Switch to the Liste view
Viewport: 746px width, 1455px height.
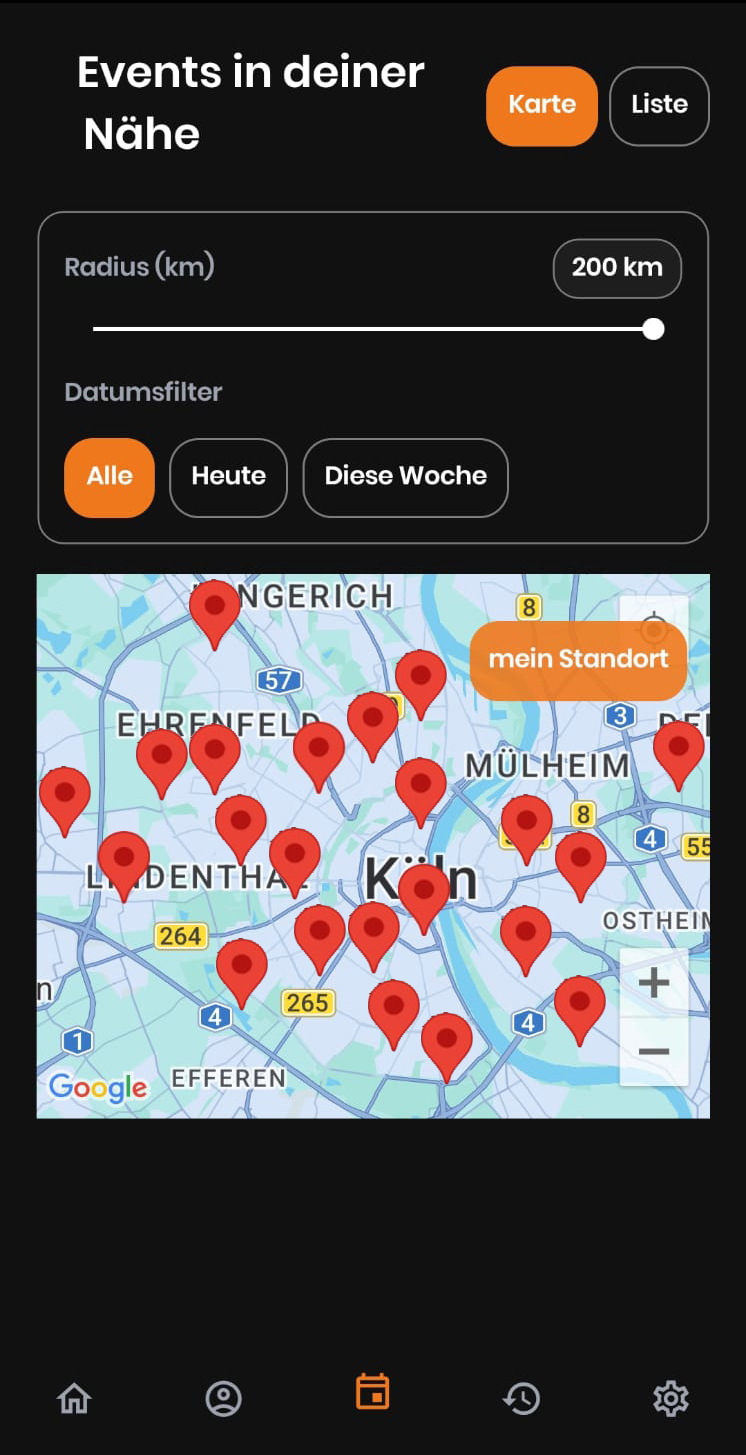pyautogui.click(x=659, y=105)
